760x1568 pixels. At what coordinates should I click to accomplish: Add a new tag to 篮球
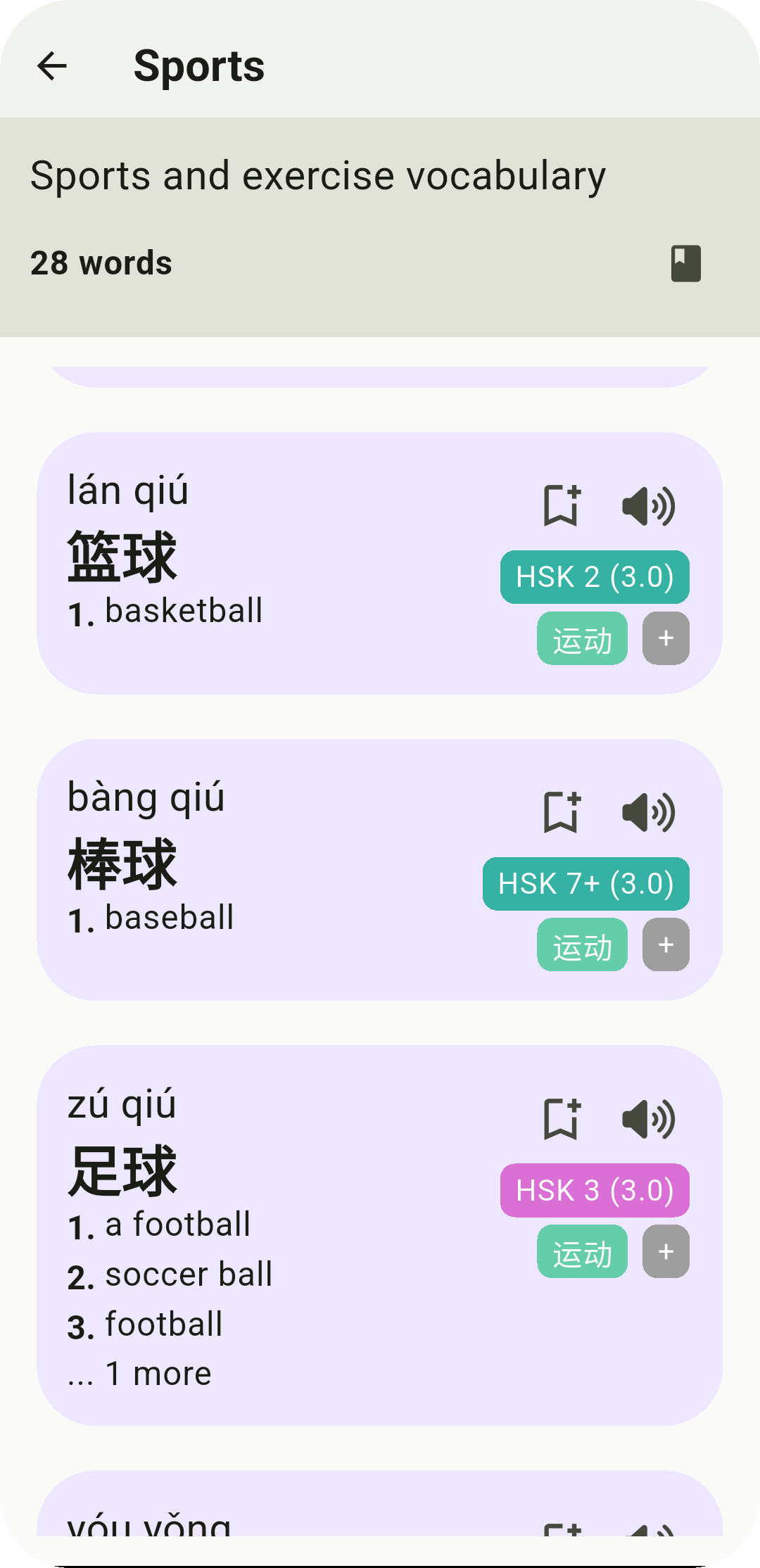[664, 638]
